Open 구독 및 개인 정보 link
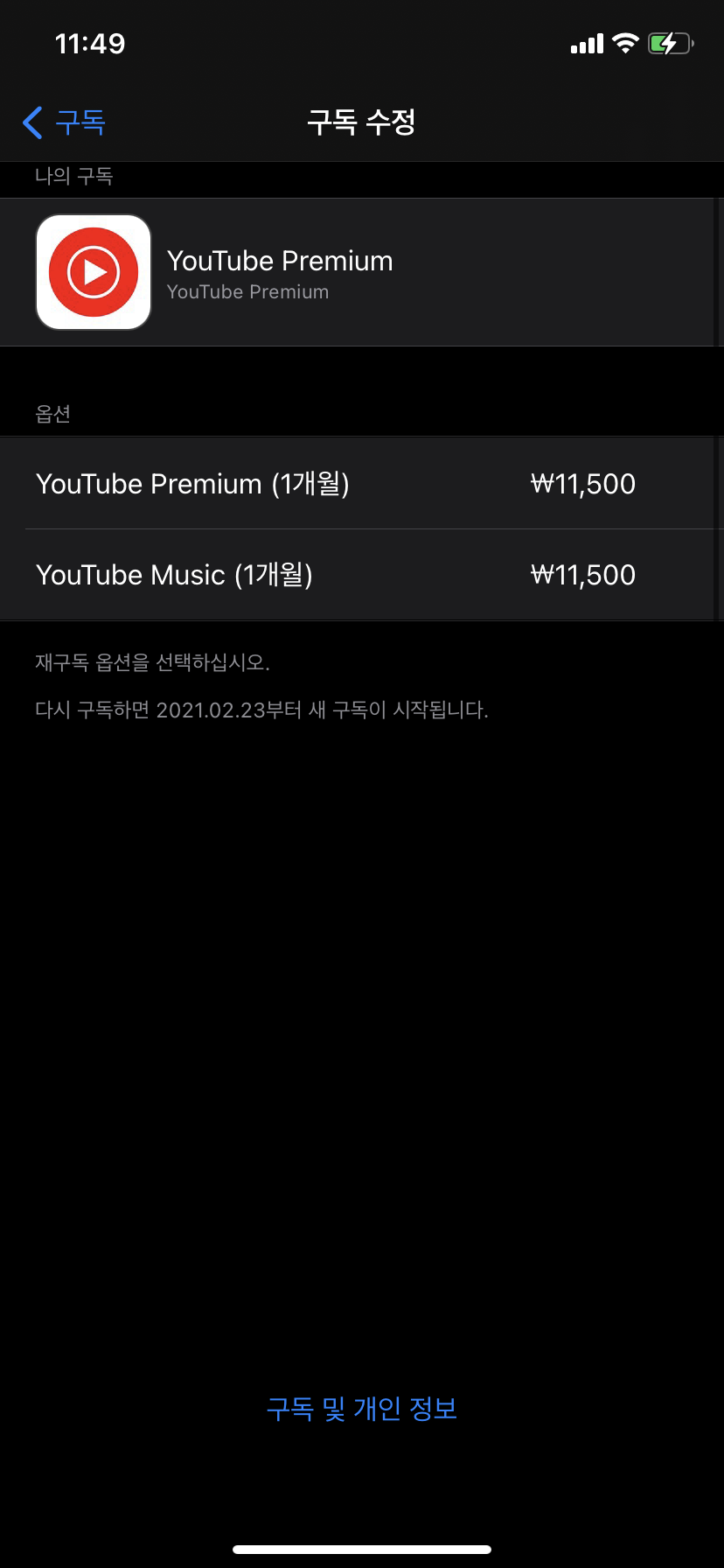The width and height of the screenshot is (724, 1568). click(x=361, y=1408)
